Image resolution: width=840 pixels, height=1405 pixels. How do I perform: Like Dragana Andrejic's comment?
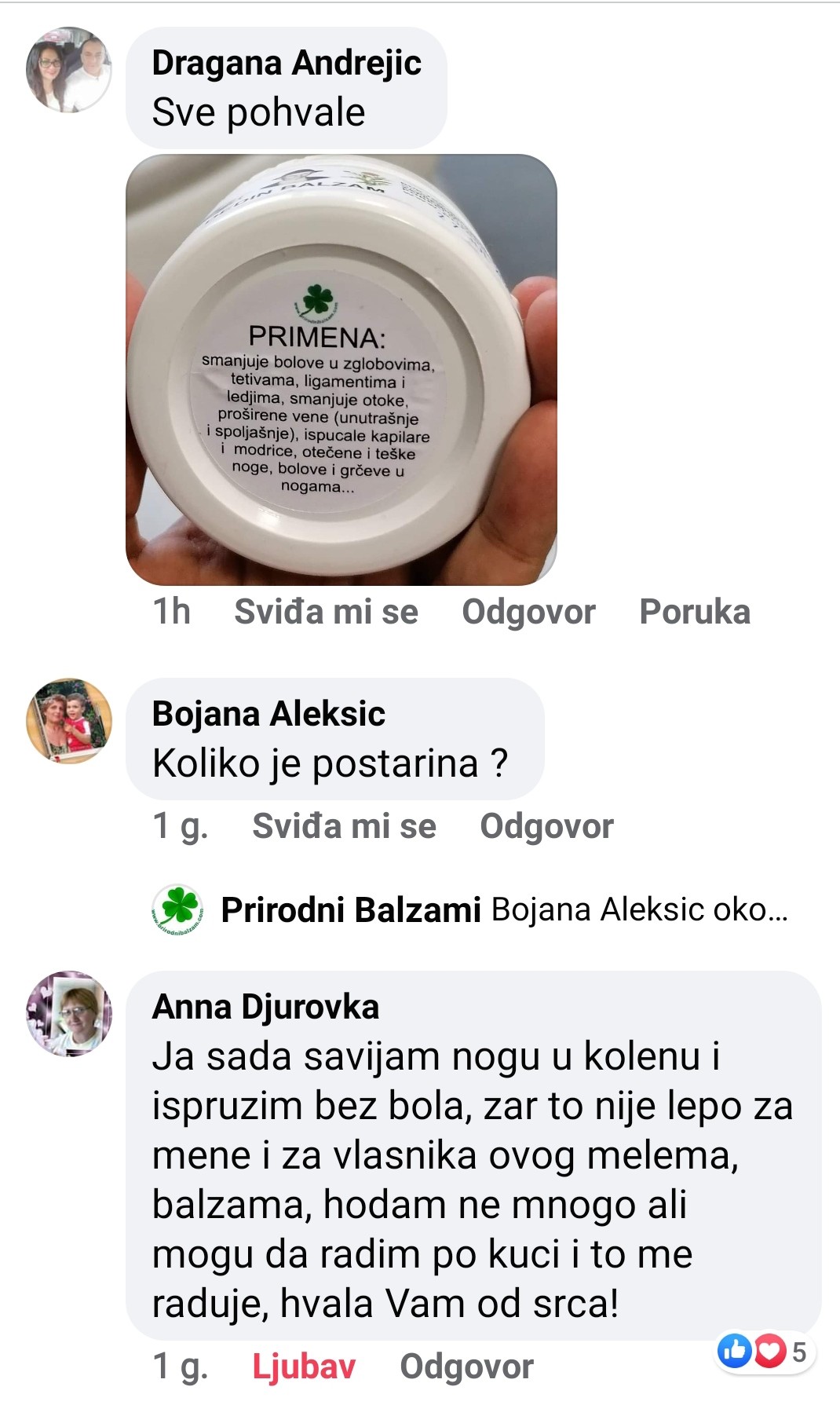pos(326,612)
